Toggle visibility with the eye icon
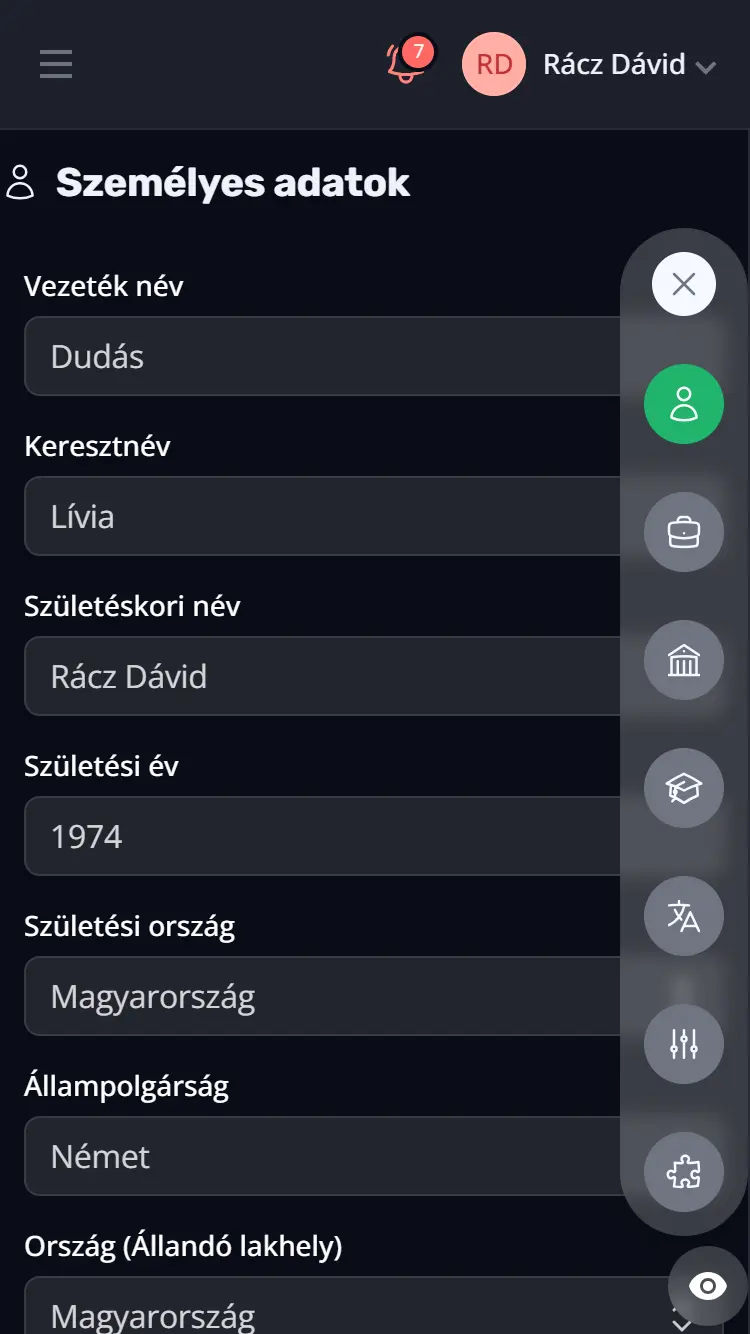 pyautogui.click(x=708, y=1285)
